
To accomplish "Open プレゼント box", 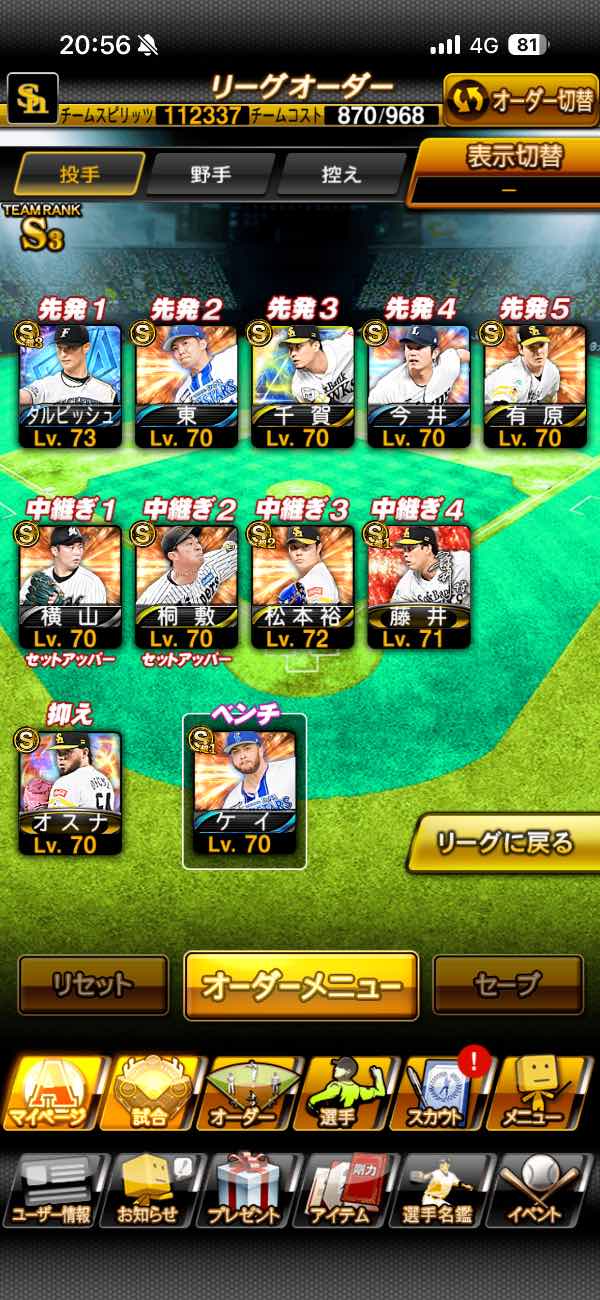I will (245, 1190).
